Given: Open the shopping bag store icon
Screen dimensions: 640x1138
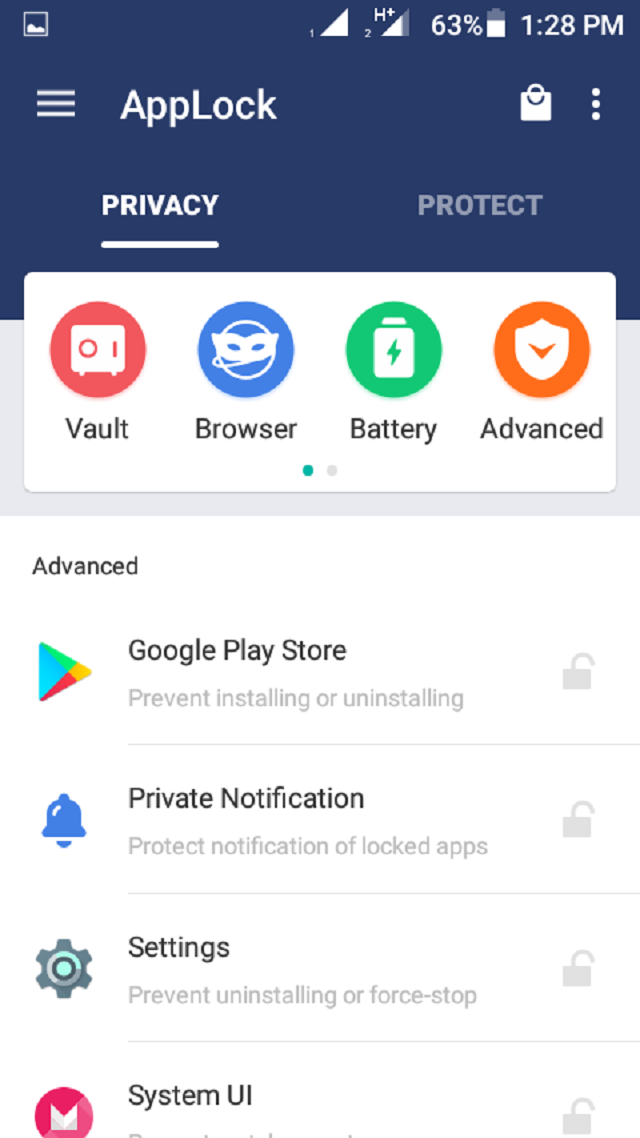Looking at the screenshot, I should pos(536,104).
